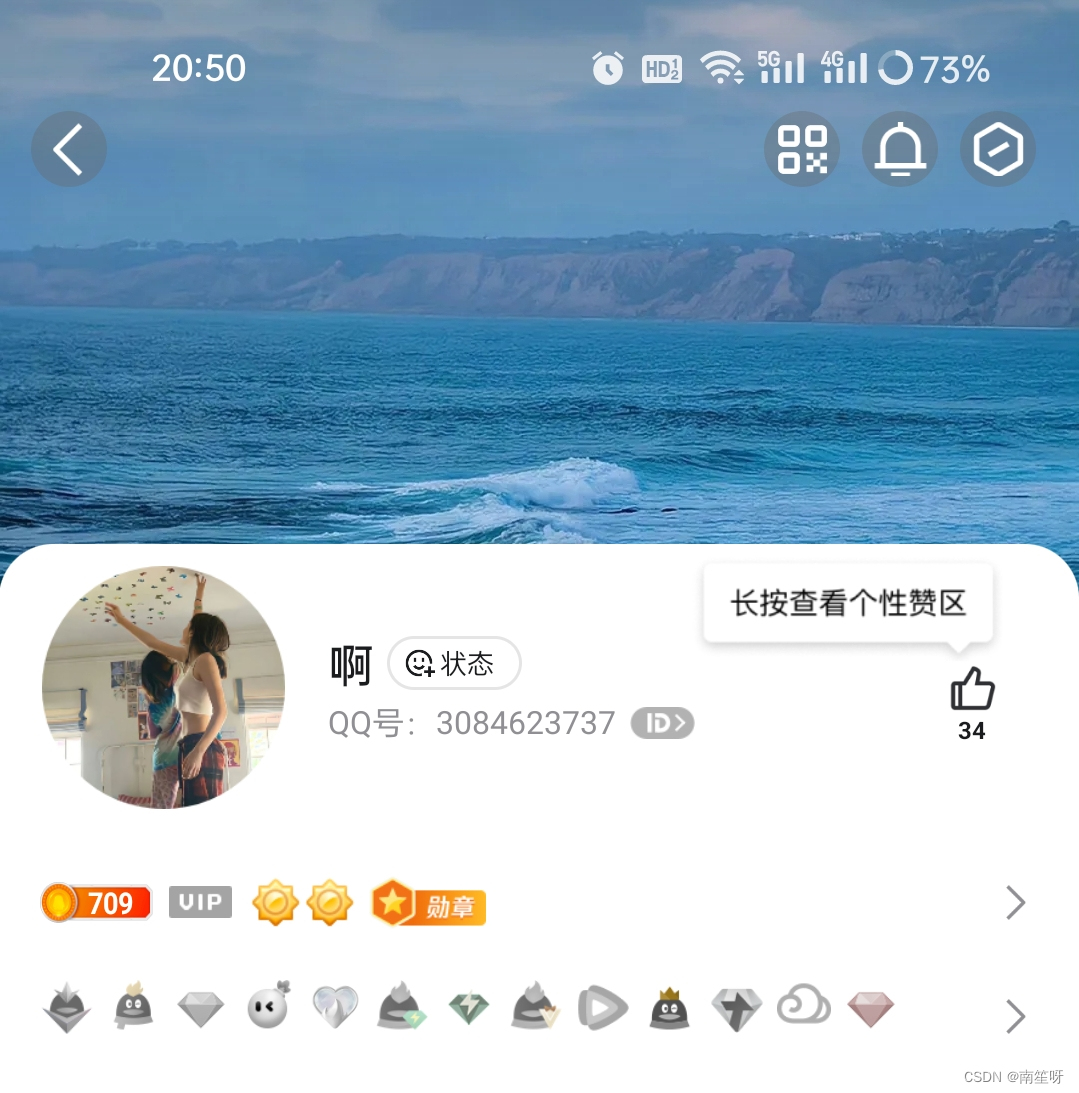Viewport: 1079px width, 1093px height.
Task: Open the hexagon settings icon
Action: (x=998, y=150)
